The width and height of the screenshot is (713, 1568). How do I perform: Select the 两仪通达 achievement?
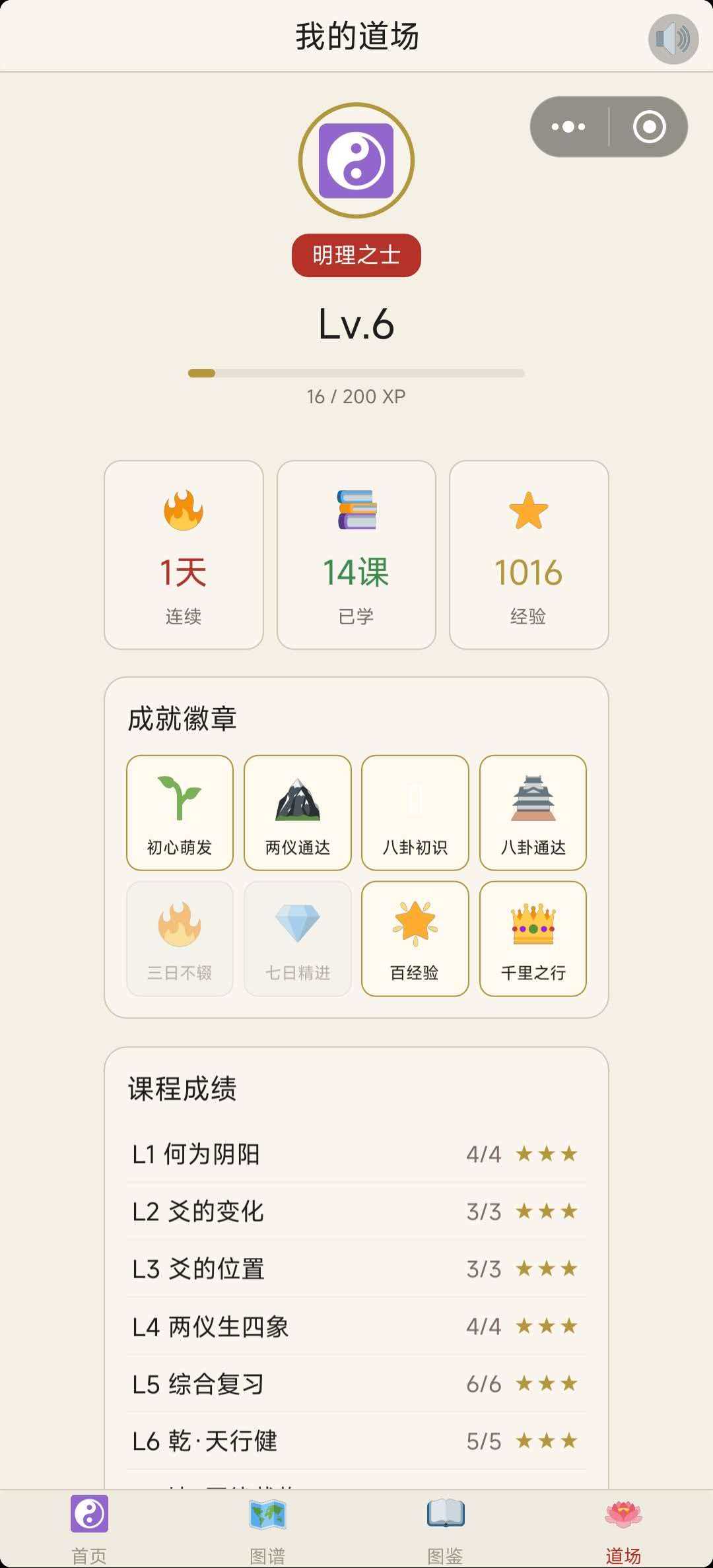coord(296,812)
